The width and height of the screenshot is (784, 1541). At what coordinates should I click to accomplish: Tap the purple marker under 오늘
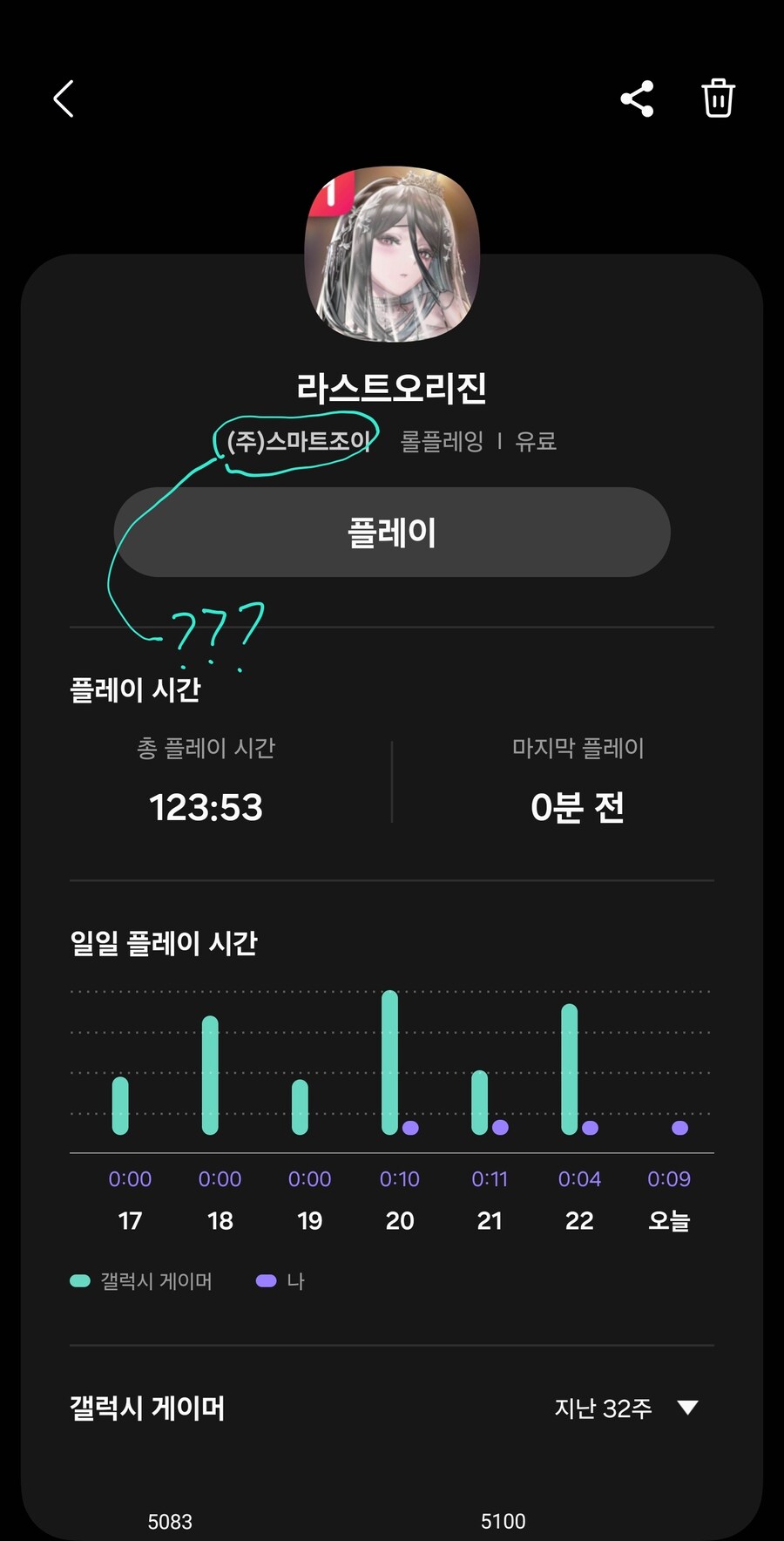[678, 1127]
